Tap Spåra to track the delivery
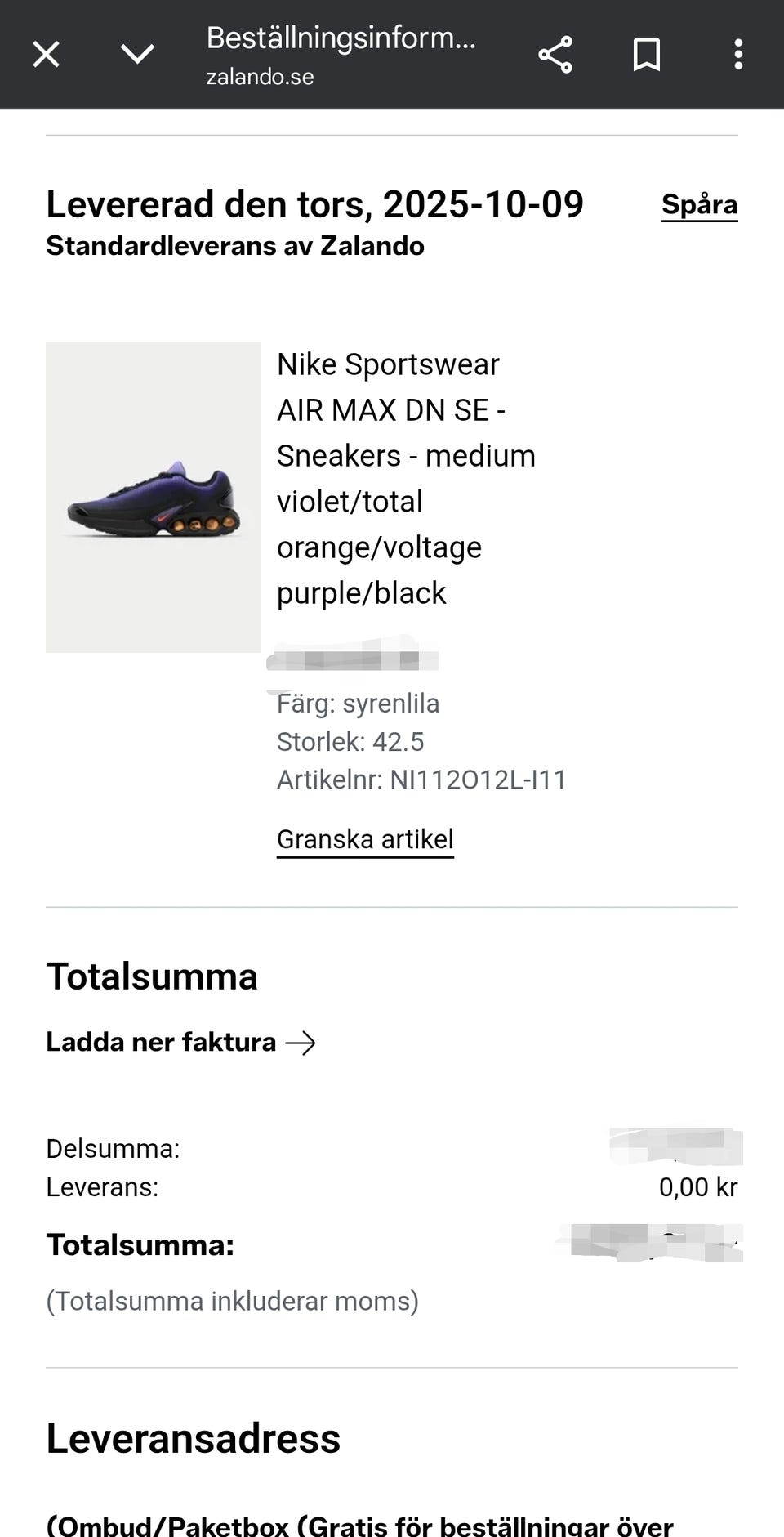 point(699,205)
